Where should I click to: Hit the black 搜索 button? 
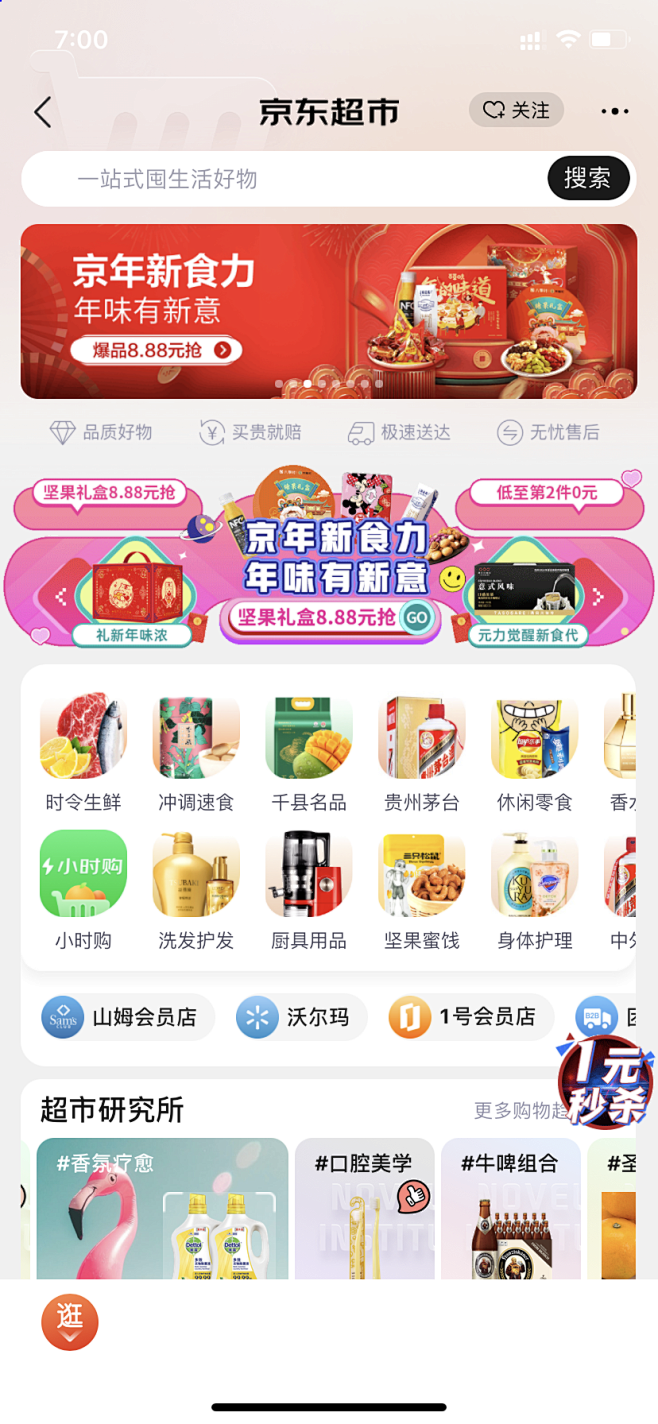pyautogui.click(x=587, y=179)
